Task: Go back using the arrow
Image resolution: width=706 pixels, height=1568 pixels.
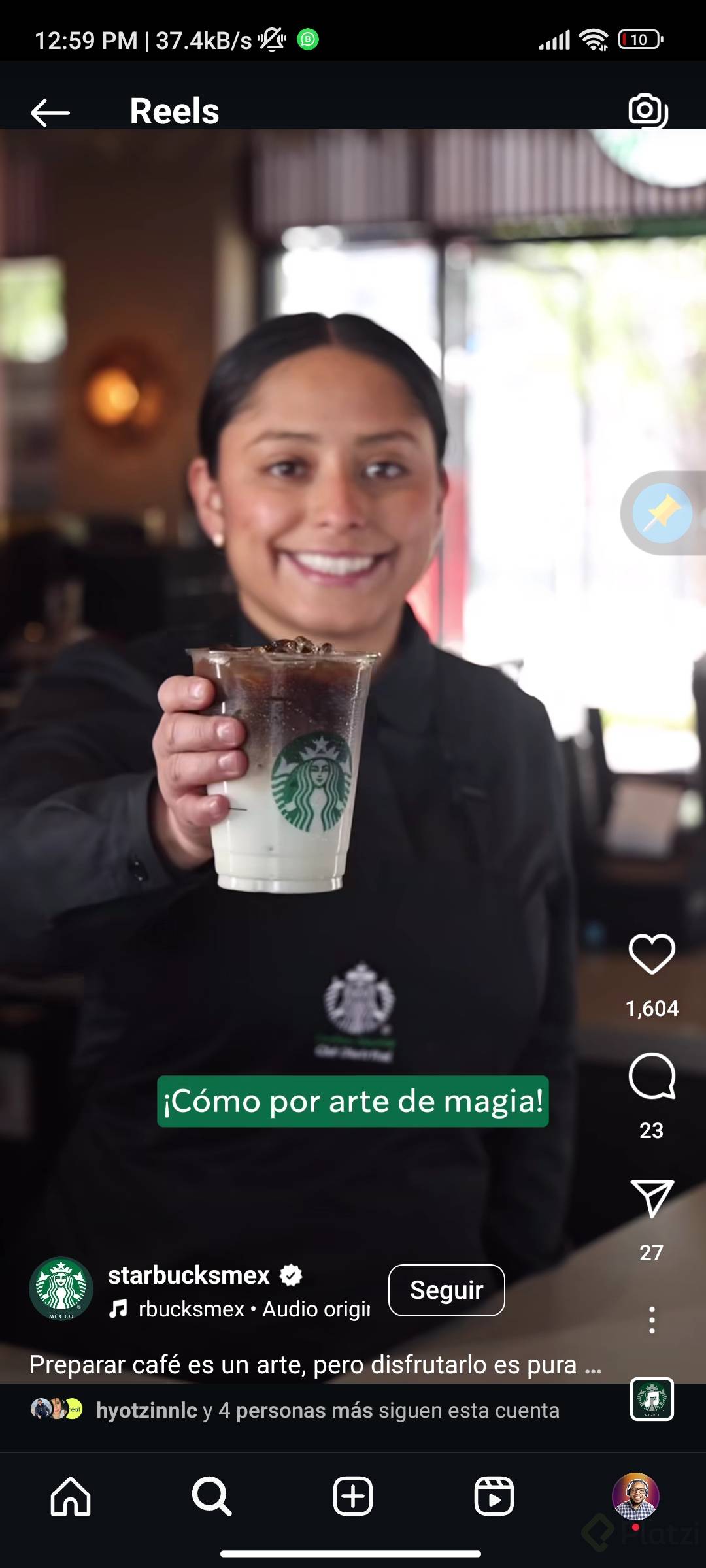Action: (x=50, y=112)
